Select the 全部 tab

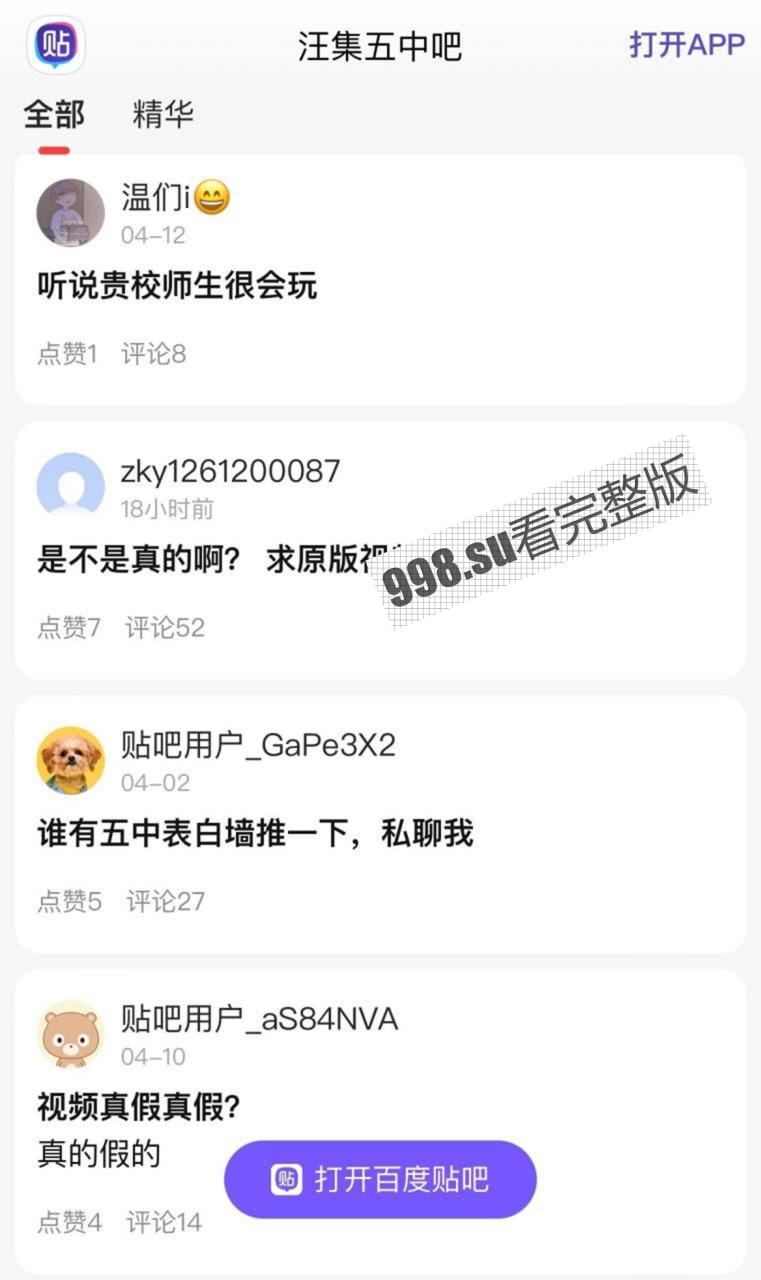click(x=52, y=114)
